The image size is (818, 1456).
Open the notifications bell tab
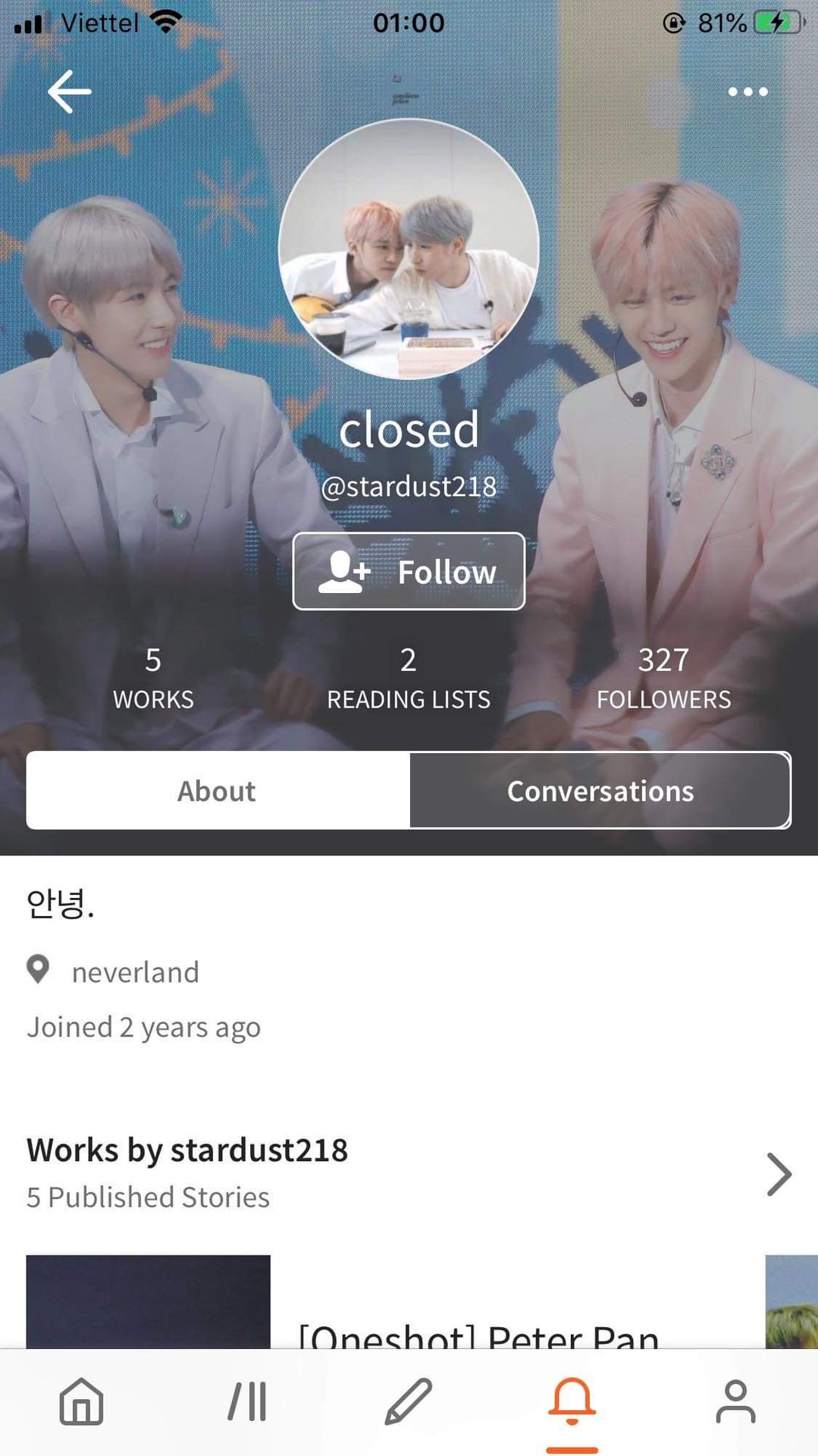click(x=572, y=1401)
